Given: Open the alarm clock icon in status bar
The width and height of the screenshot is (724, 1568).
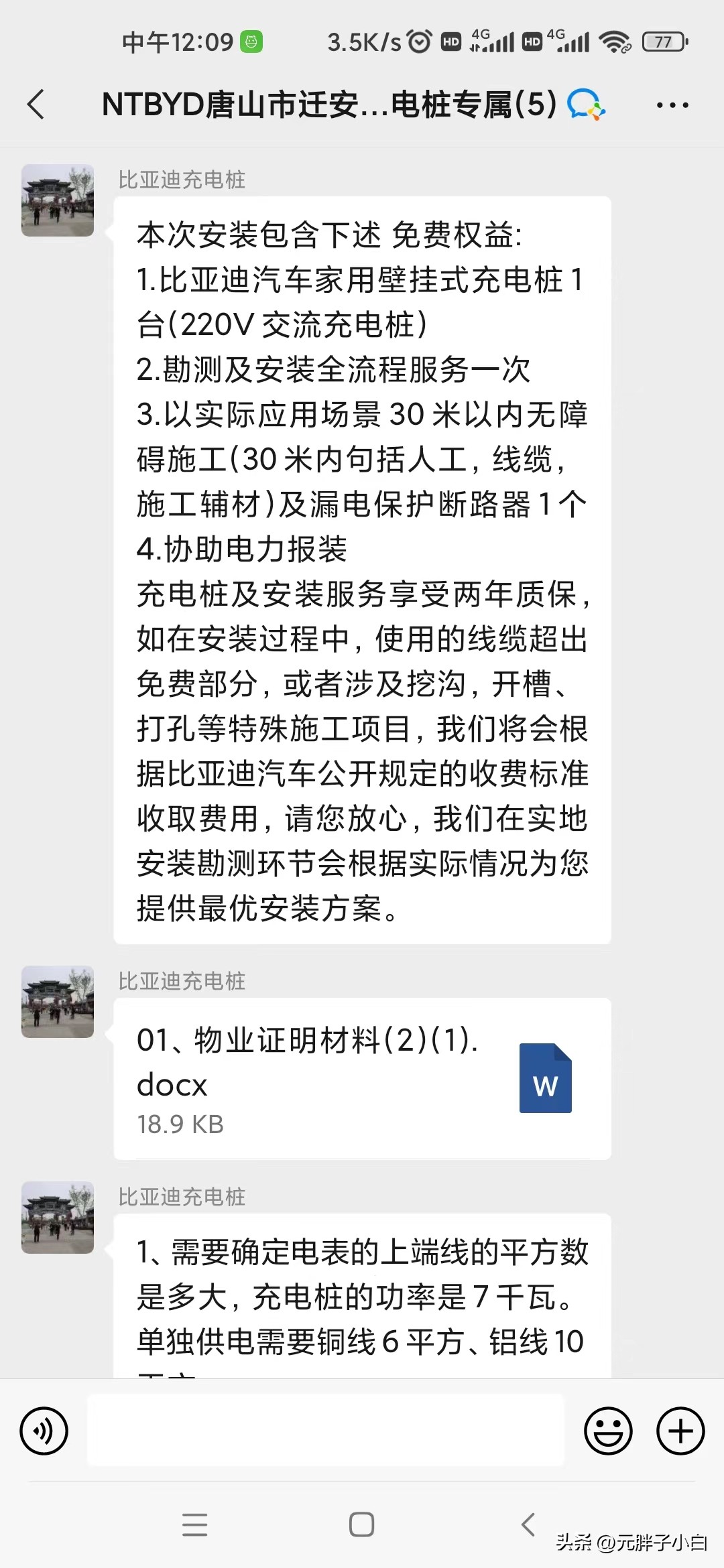Looking at the screenshot, I should [x=419, y=42].
